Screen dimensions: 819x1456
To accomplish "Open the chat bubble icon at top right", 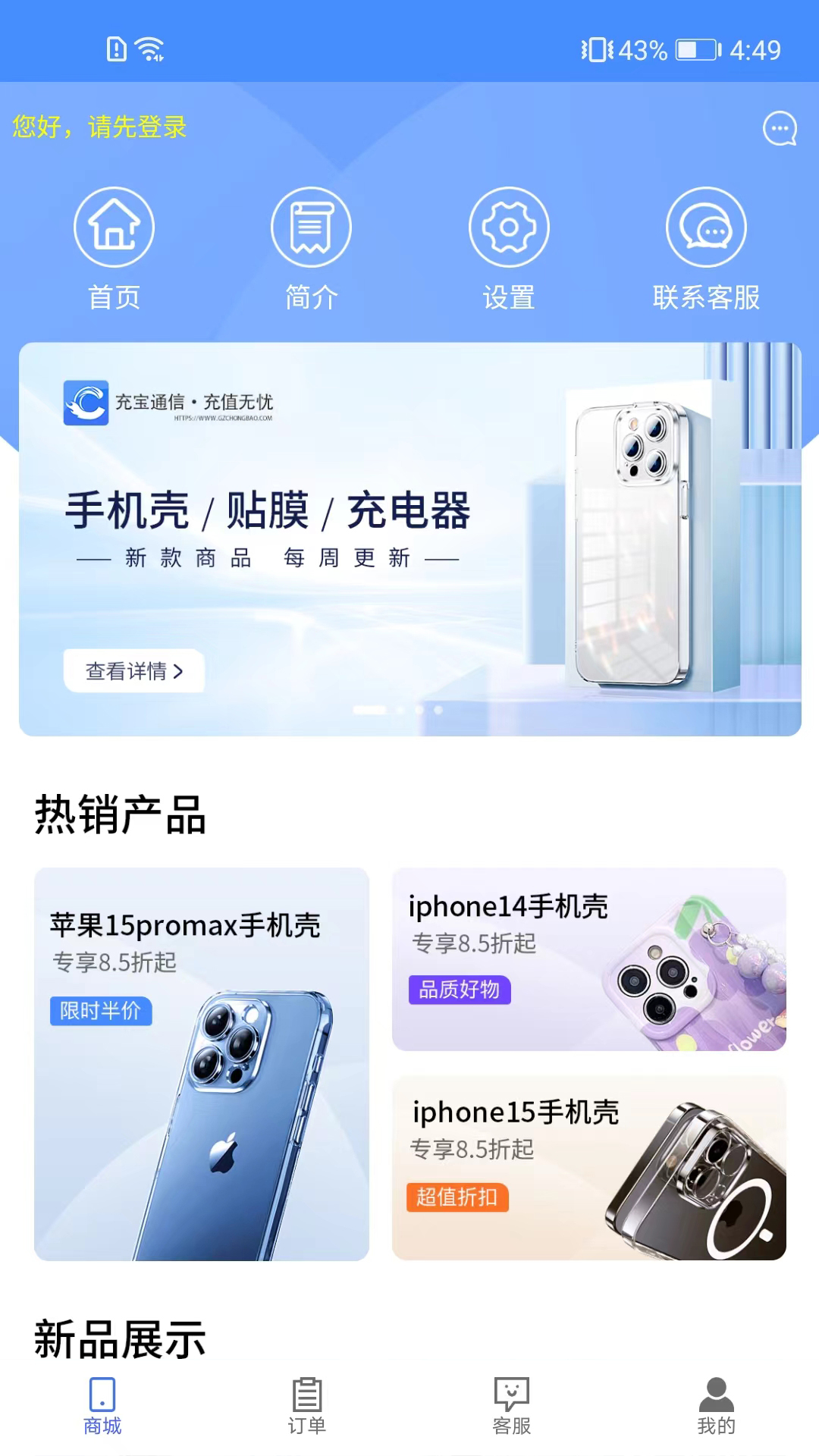I will (x=780, y=128).
